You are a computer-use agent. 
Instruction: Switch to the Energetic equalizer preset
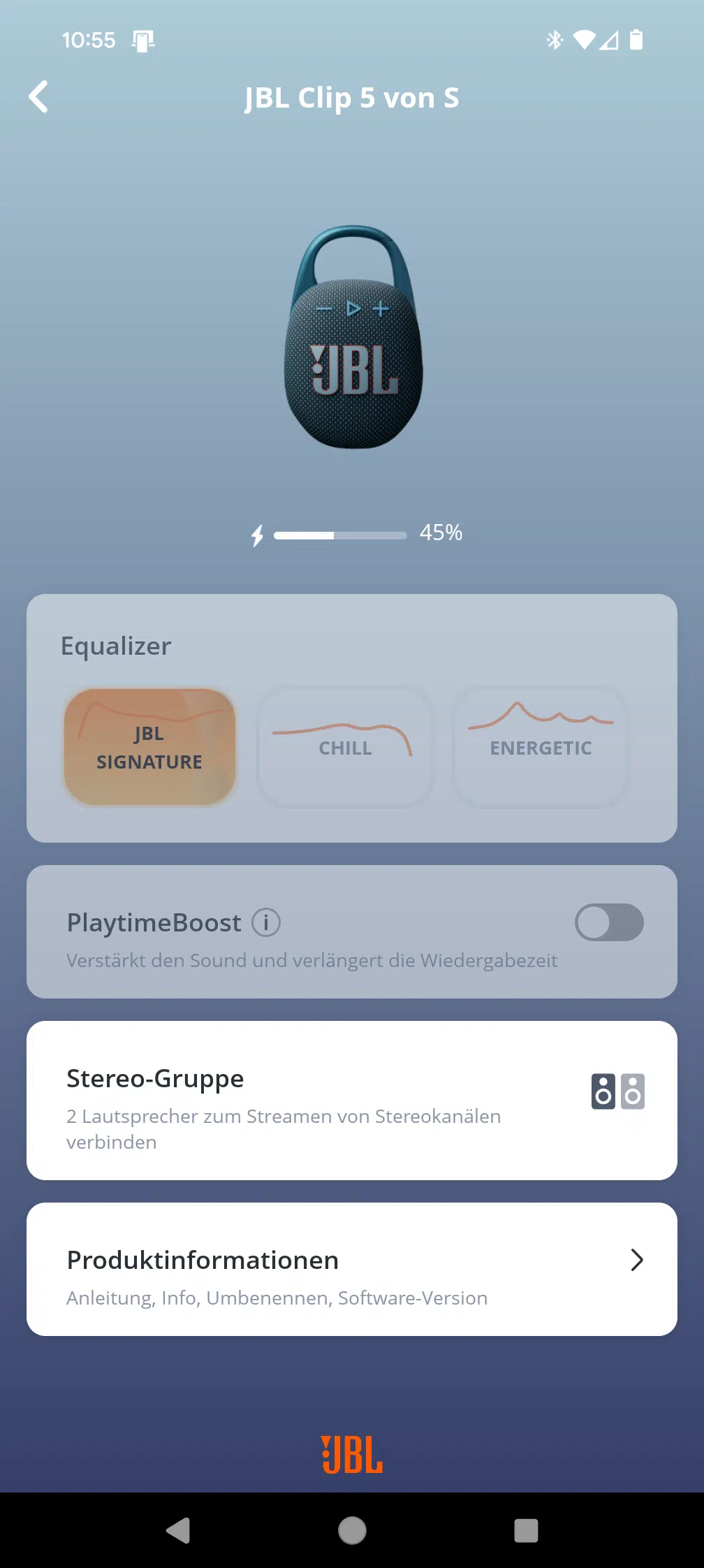coord(541,747)
